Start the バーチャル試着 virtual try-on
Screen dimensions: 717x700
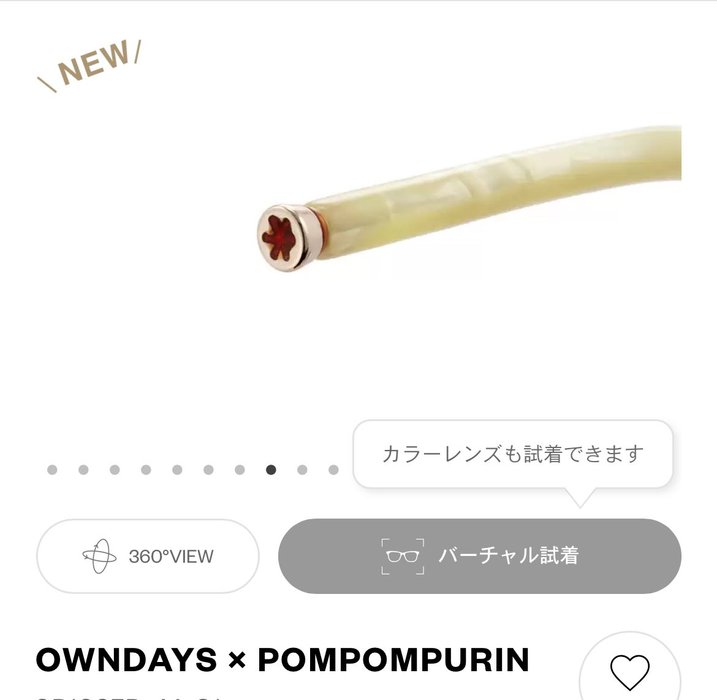click(479, 556)
